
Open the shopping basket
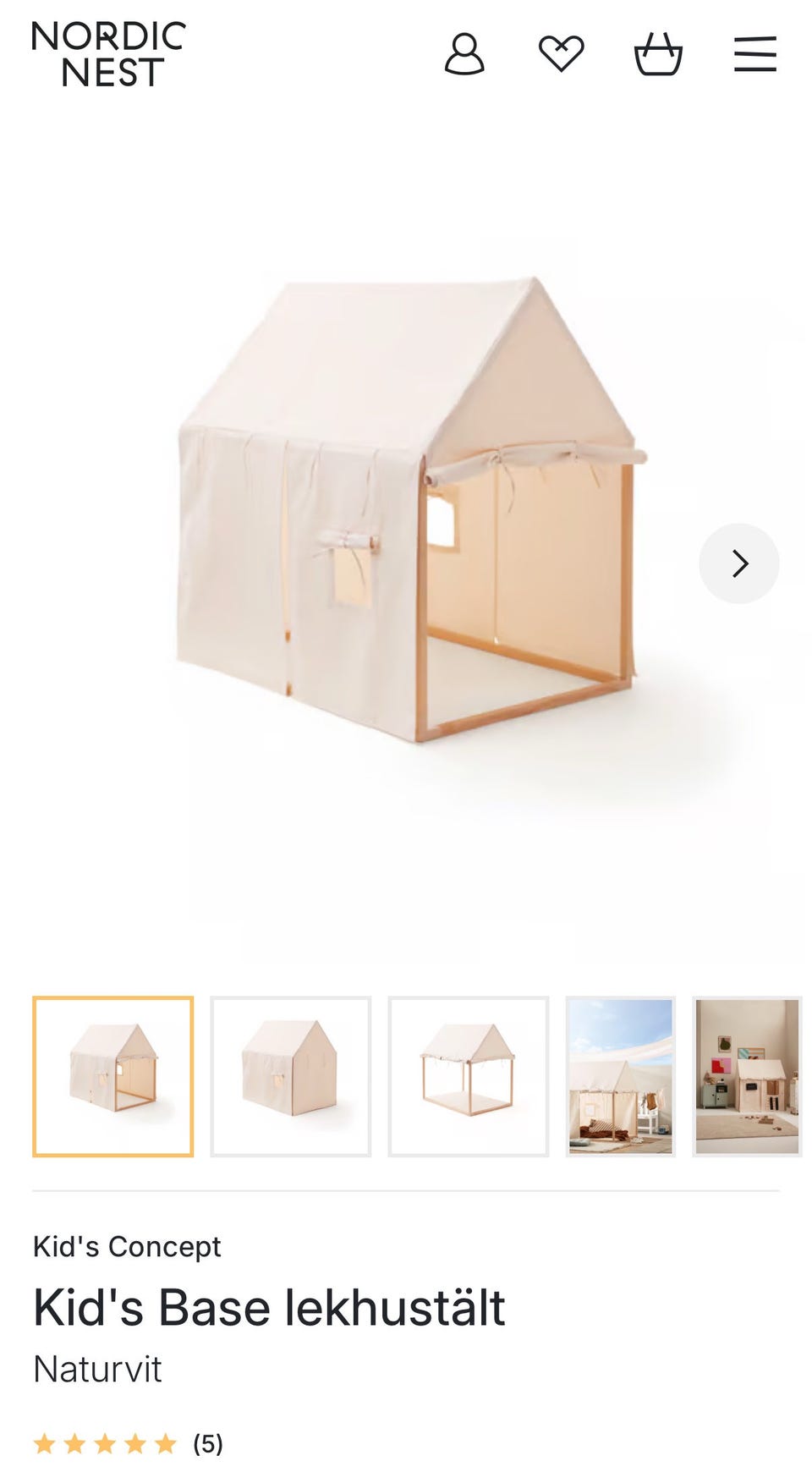(x=658, y=55)
